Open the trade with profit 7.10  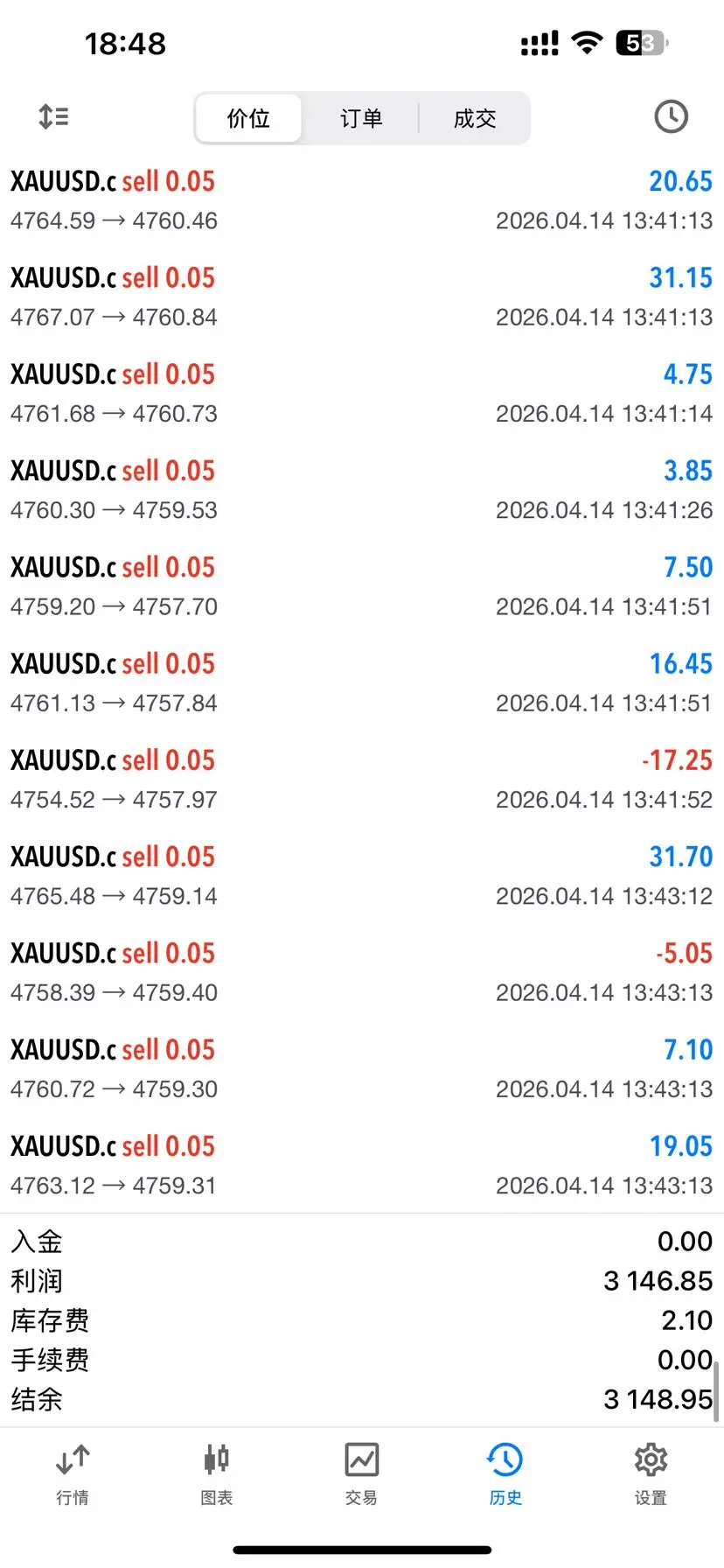(x=361, y=1068)
